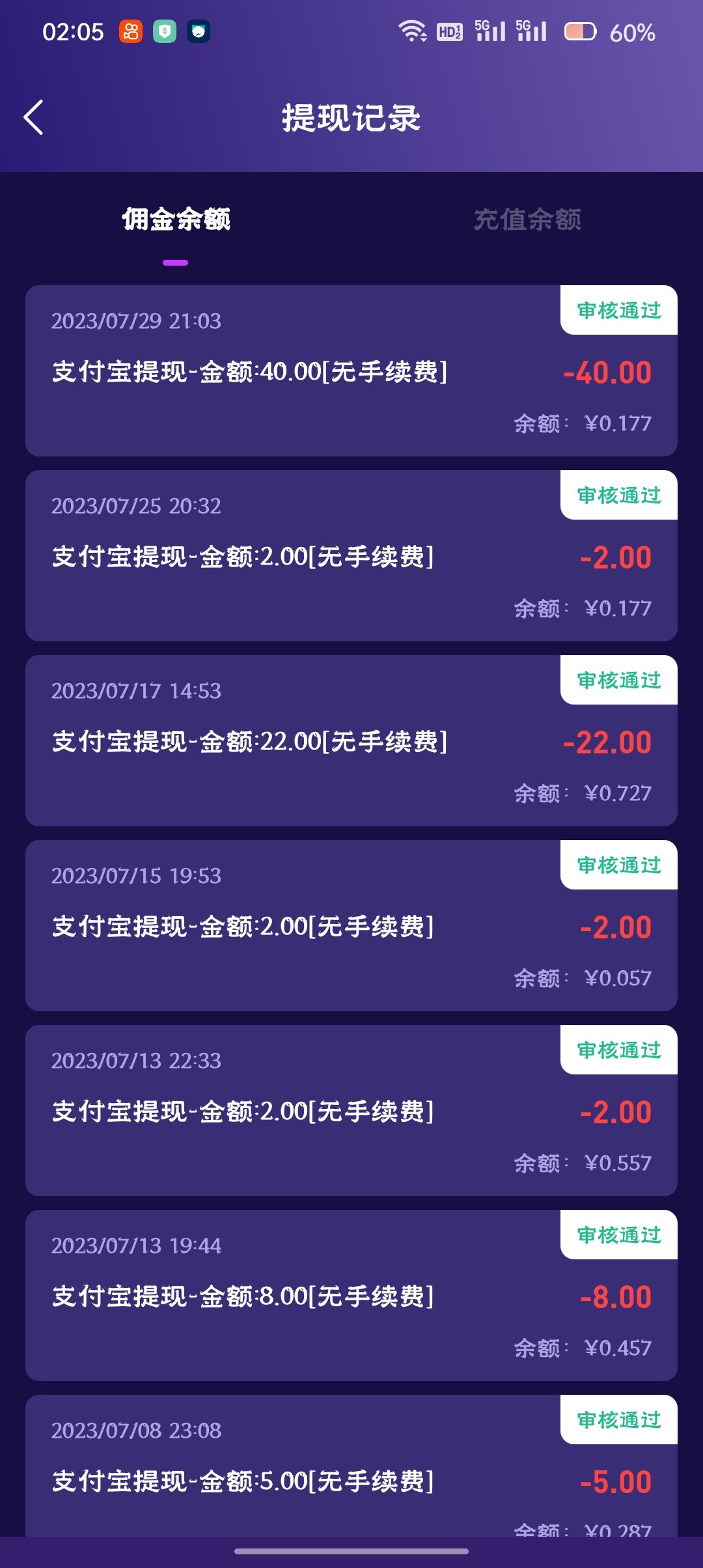Select the 佣金余额 tab
Screen dimensions: 703x1568
176,221
